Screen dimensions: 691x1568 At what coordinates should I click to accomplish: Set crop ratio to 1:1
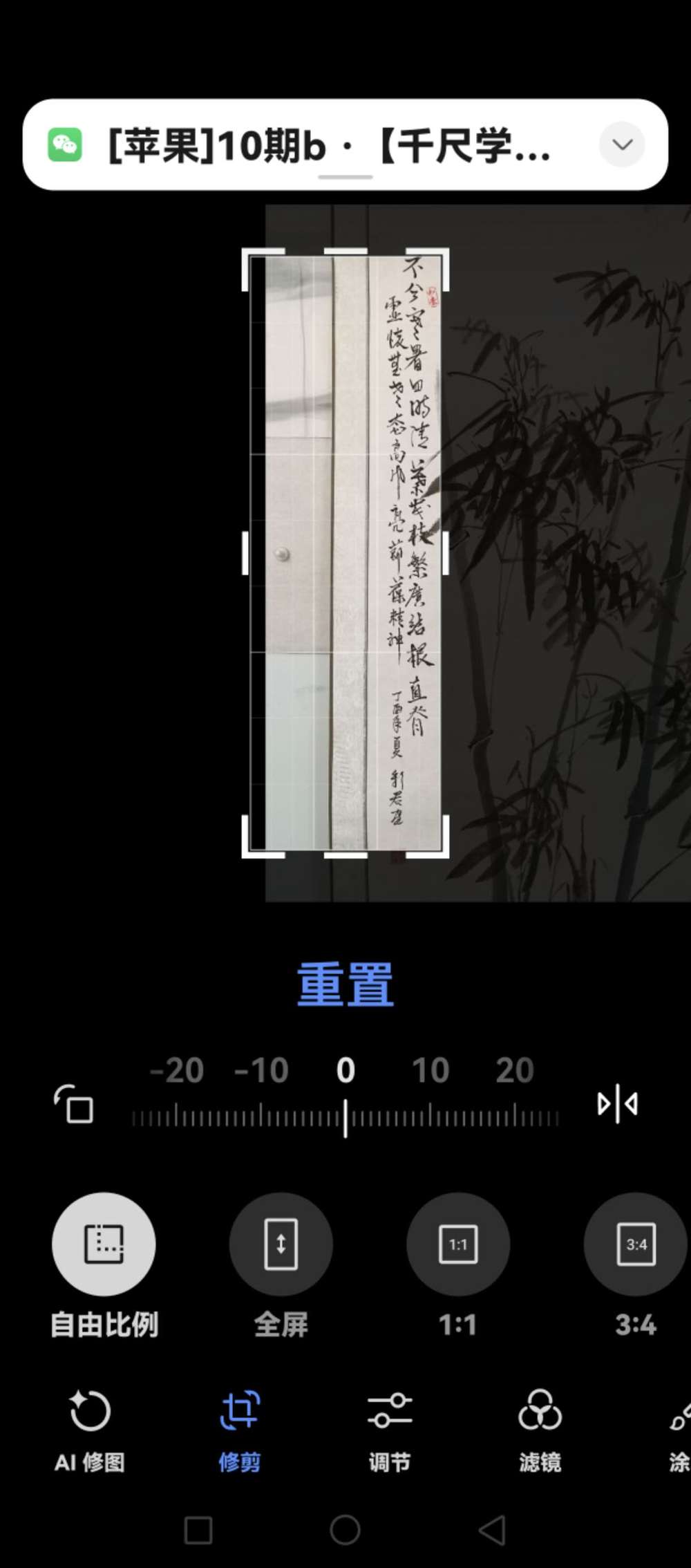click(458, 1244)
